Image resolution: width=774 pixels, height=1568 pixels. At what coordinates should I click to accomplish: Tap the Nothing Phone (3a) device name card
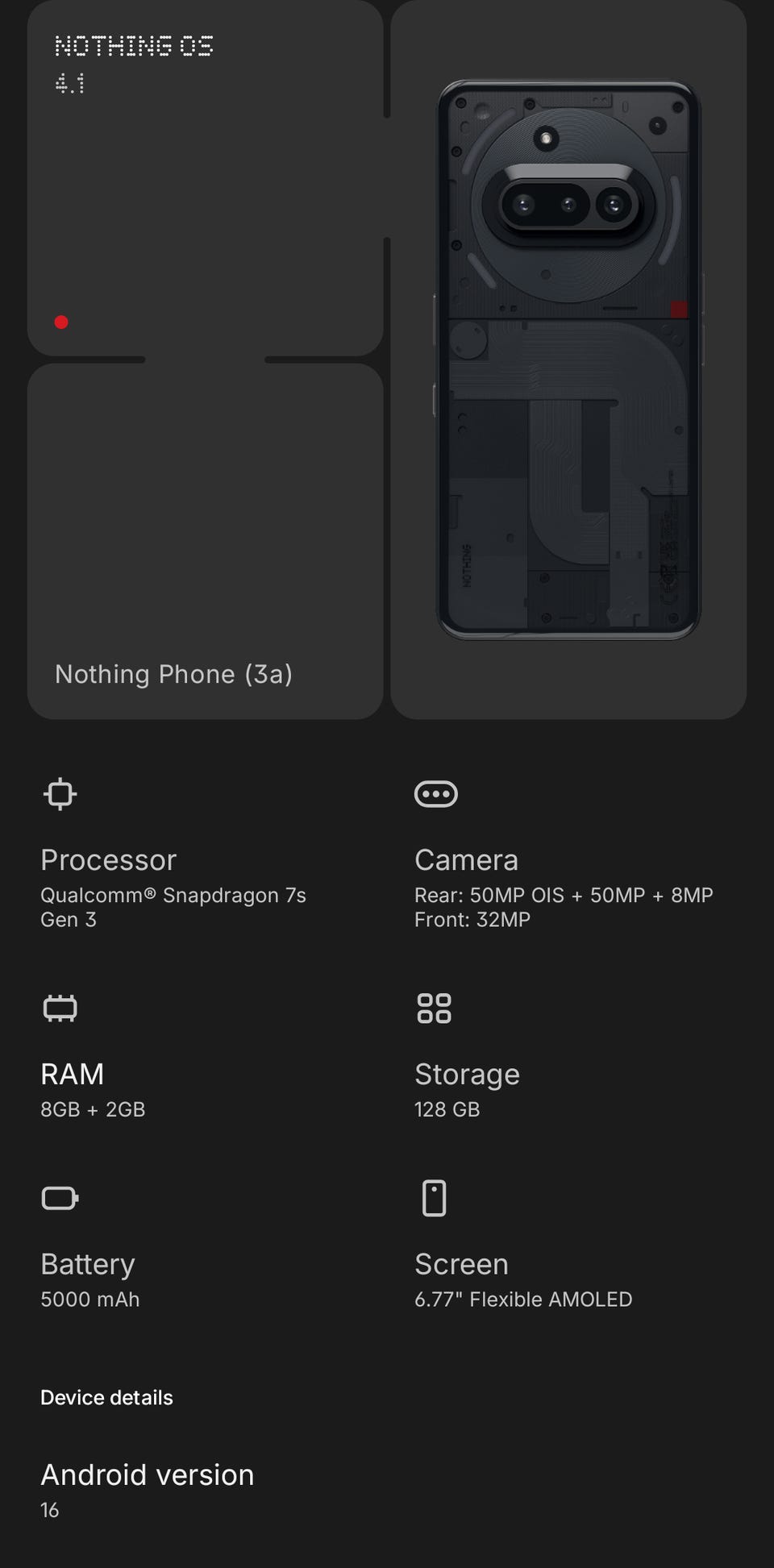tap(205, 541)
